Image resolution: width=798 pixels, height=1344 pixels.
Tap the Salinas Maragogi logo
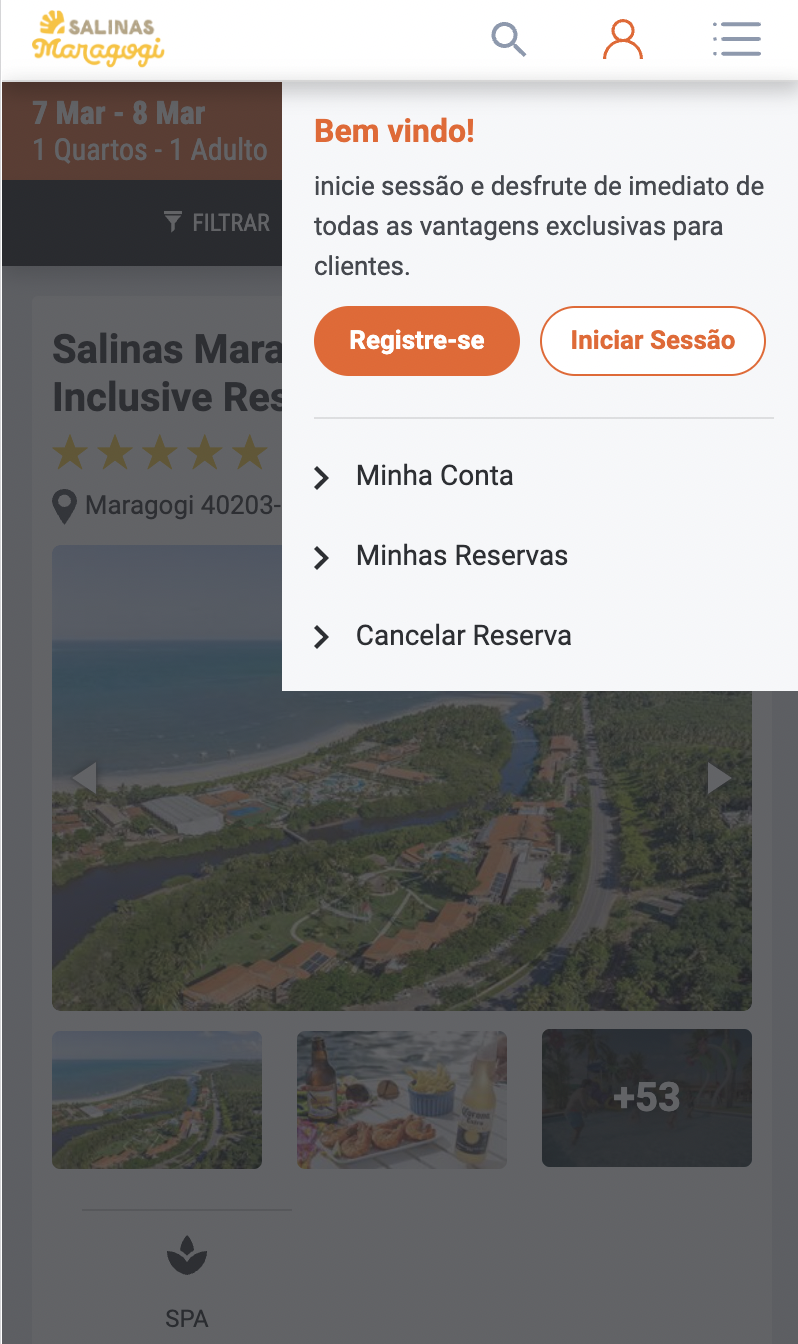(98, 40)
